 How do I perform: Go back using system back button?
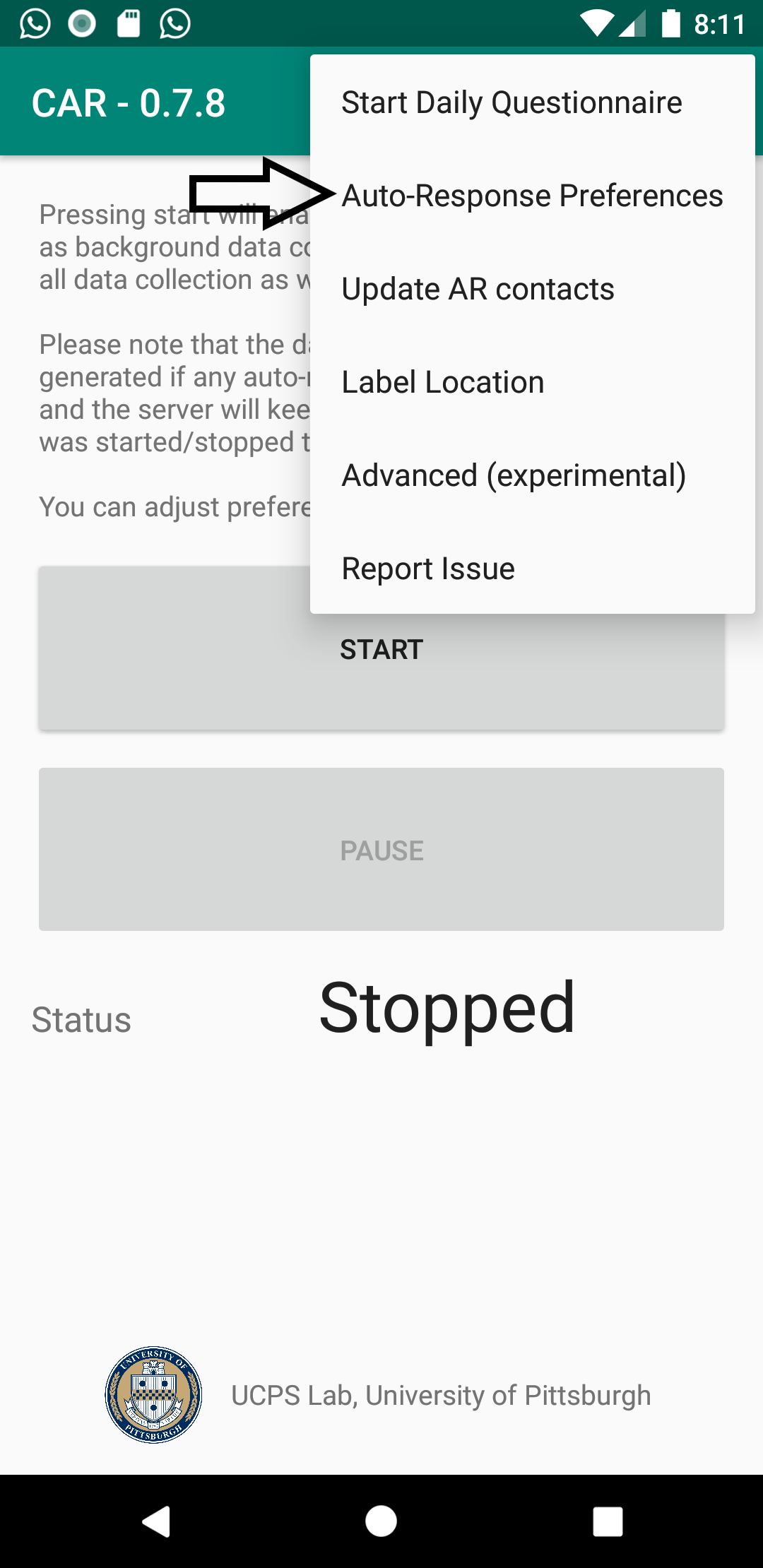[x=156, y=1521]
